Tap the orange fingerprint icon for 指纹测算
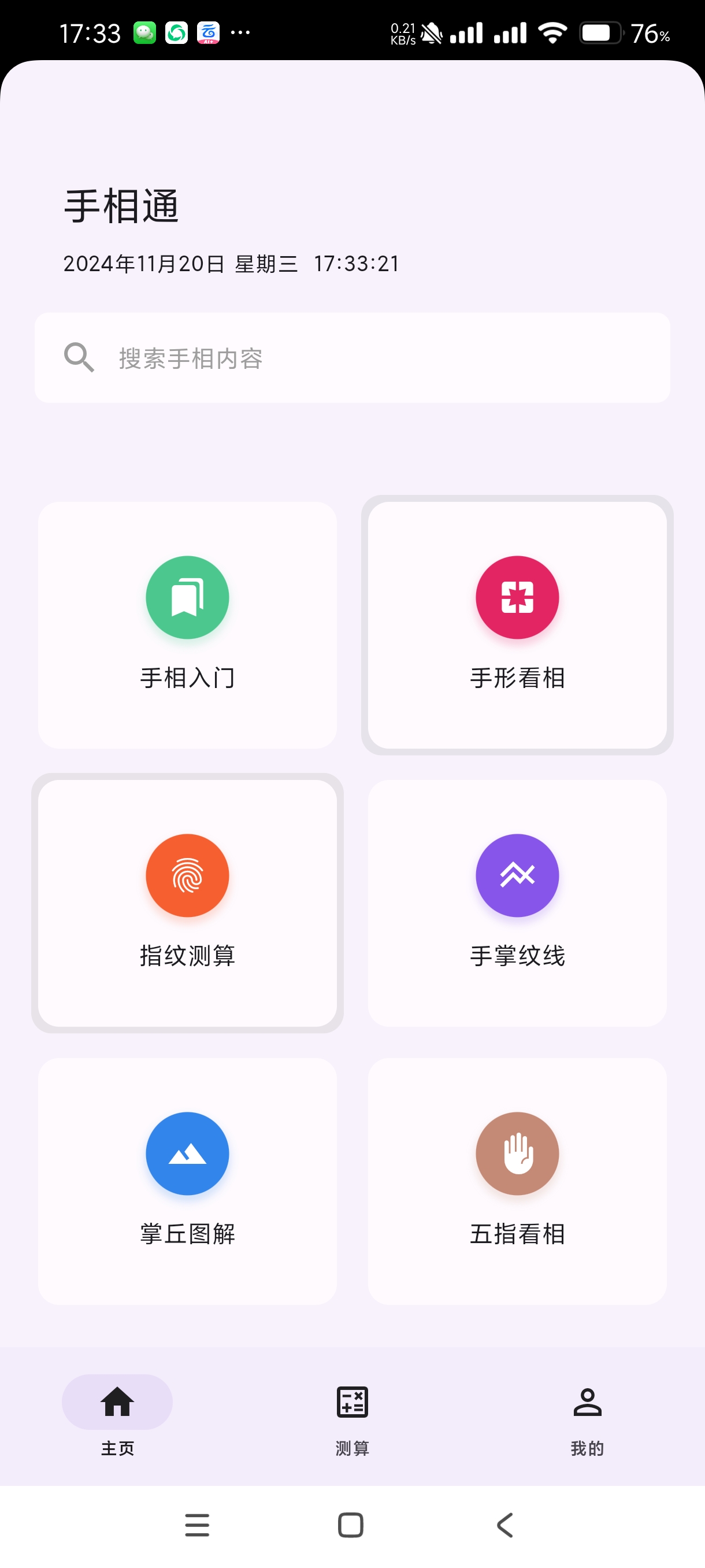 (187, 875)
